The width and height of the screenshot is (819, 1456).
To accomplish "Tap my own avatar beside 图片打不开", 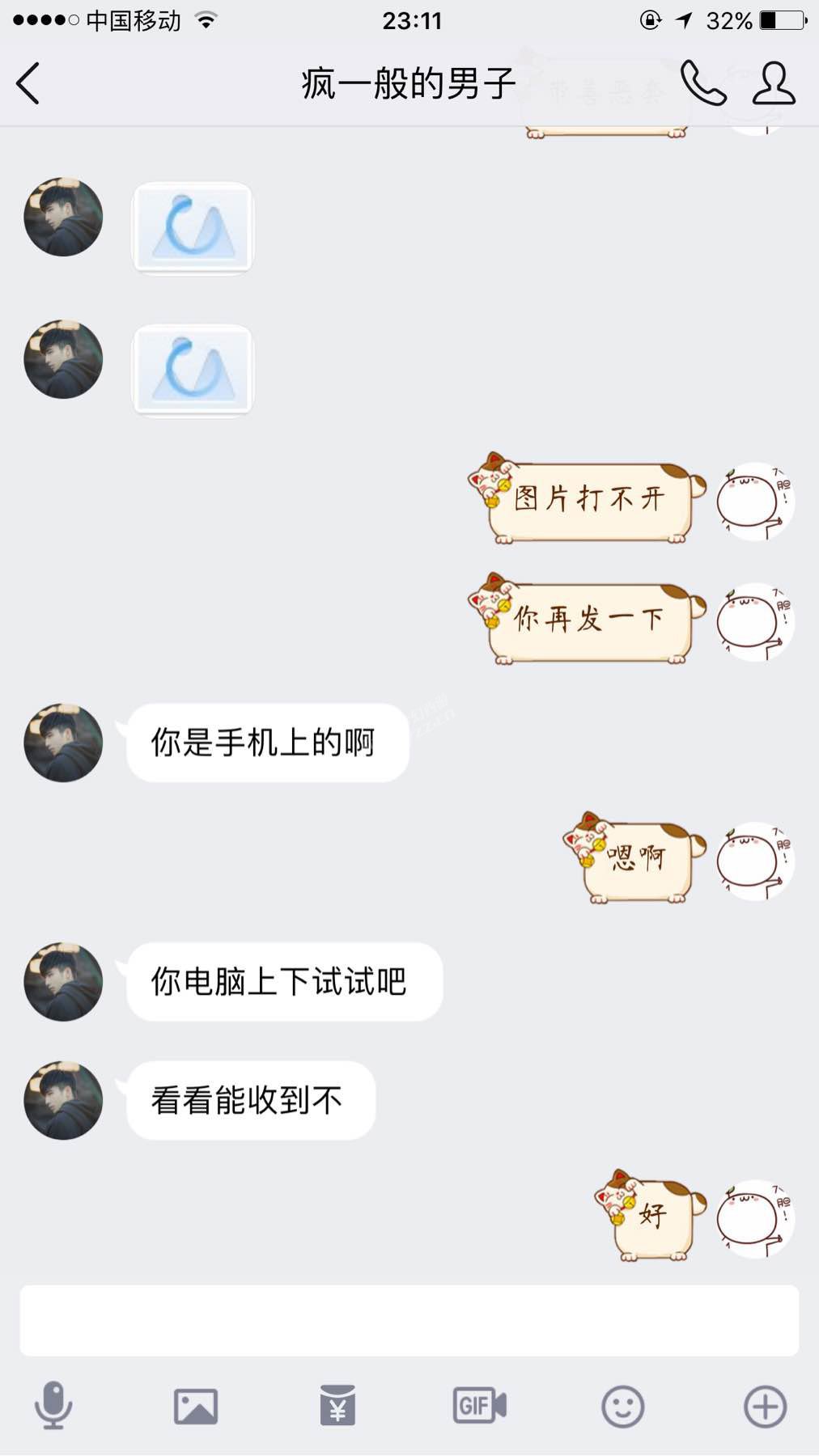I will click(755, 502).
